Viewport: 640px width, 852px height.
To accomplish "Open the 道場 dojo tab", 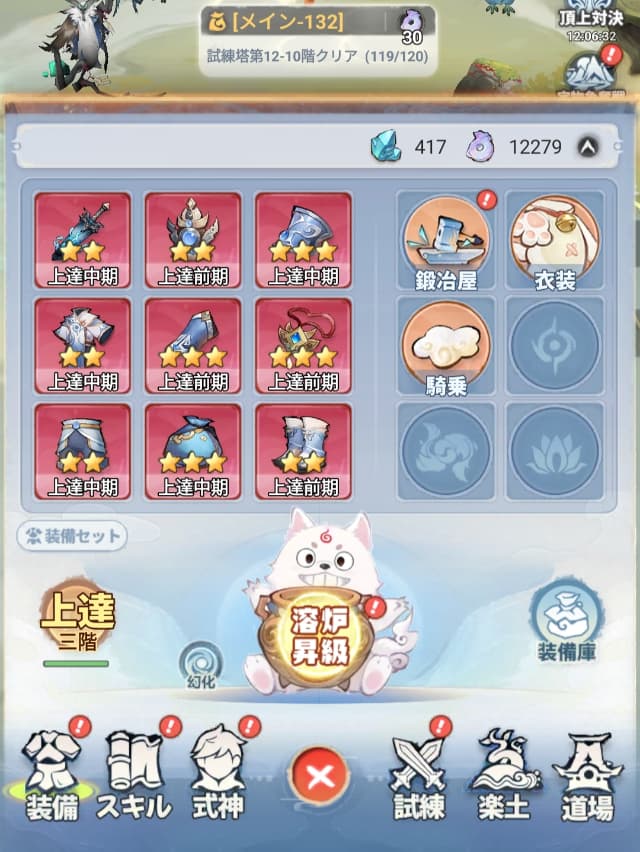I will coord(587,774).
